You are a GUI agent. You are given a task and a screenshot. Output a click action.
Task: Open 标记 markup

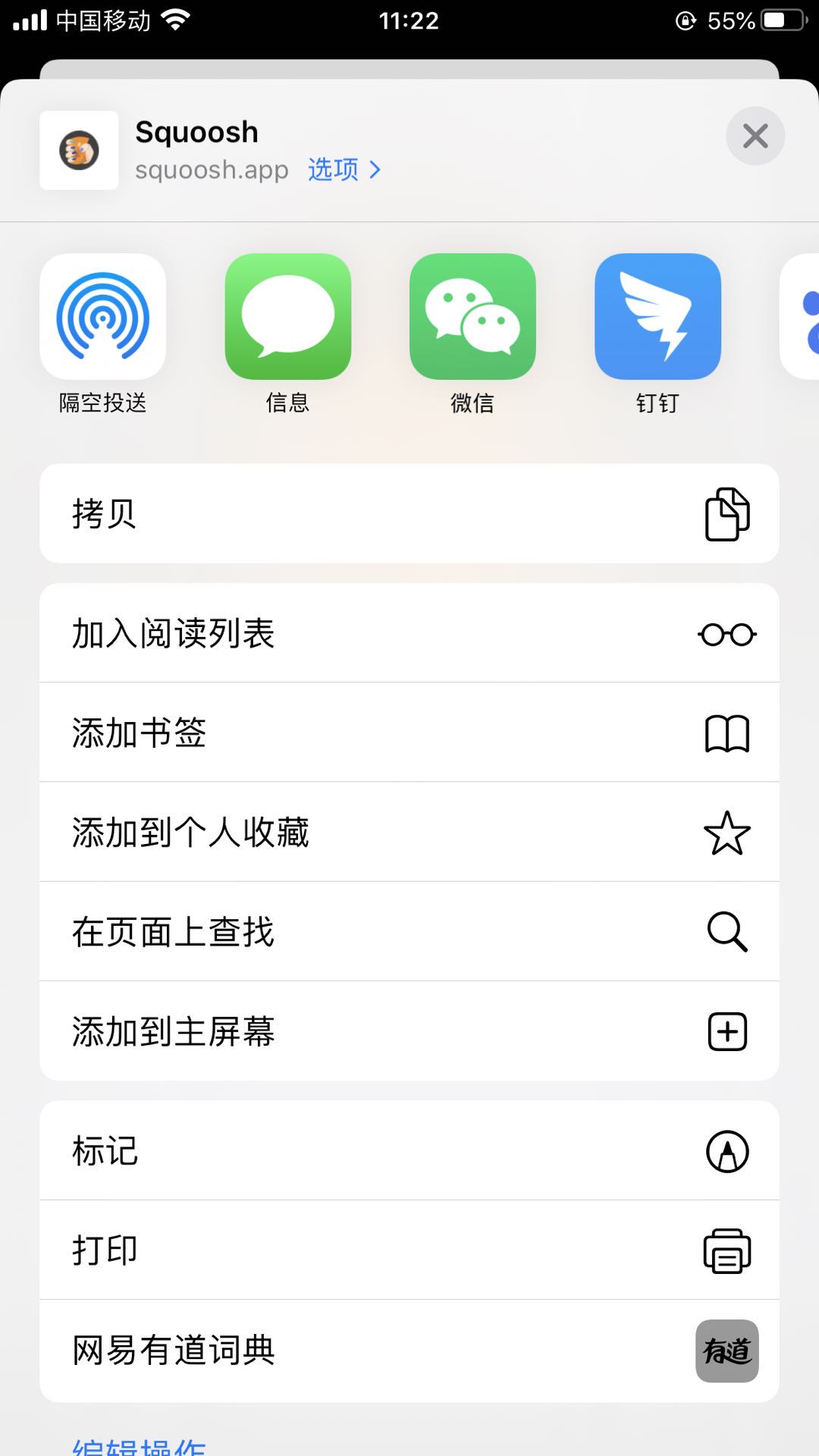[x=409, y=1150]
